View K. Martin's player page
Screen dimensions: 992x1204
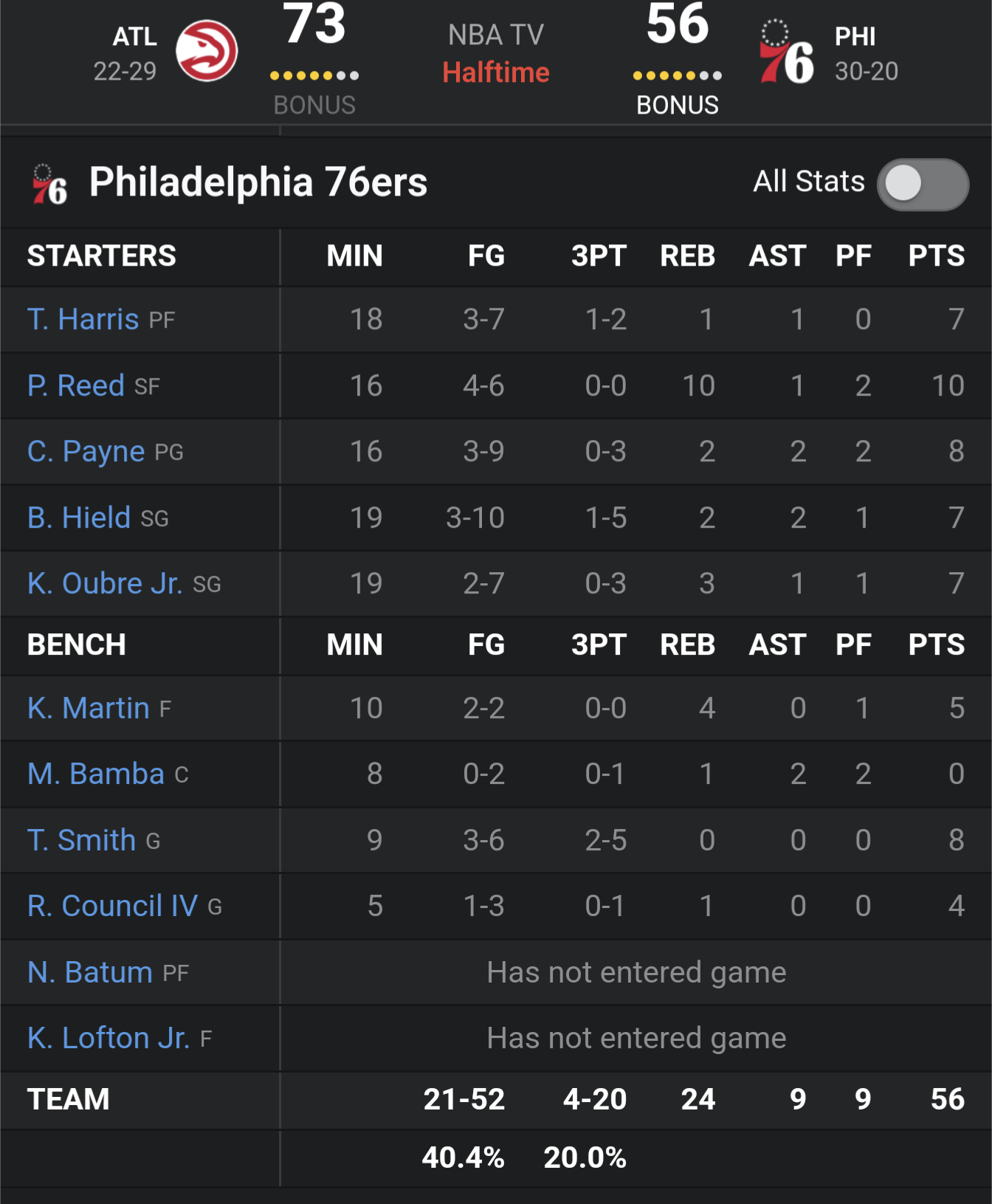[x=88, y=709]
